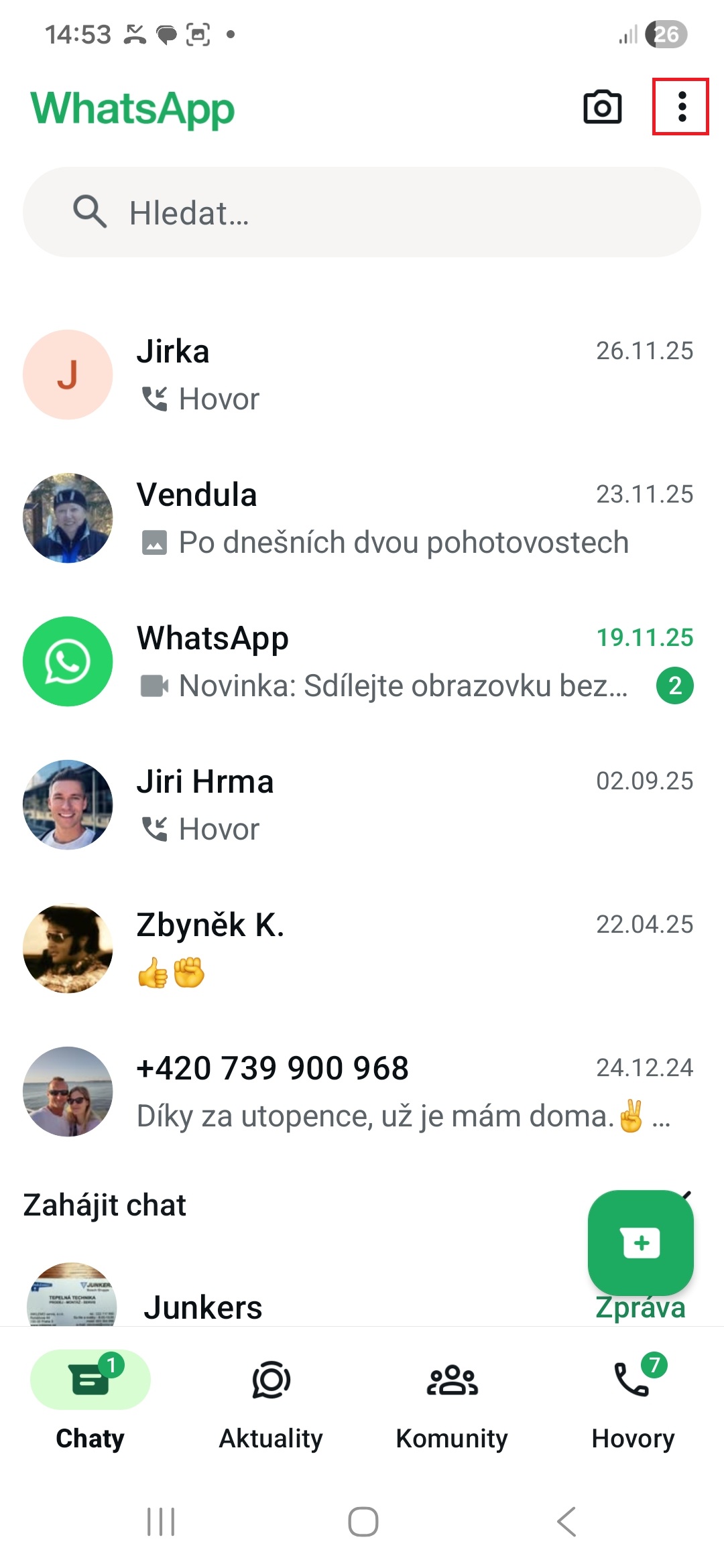Start a new chat with the green button
This screenshot has width=724, height=1568.
640,1242
